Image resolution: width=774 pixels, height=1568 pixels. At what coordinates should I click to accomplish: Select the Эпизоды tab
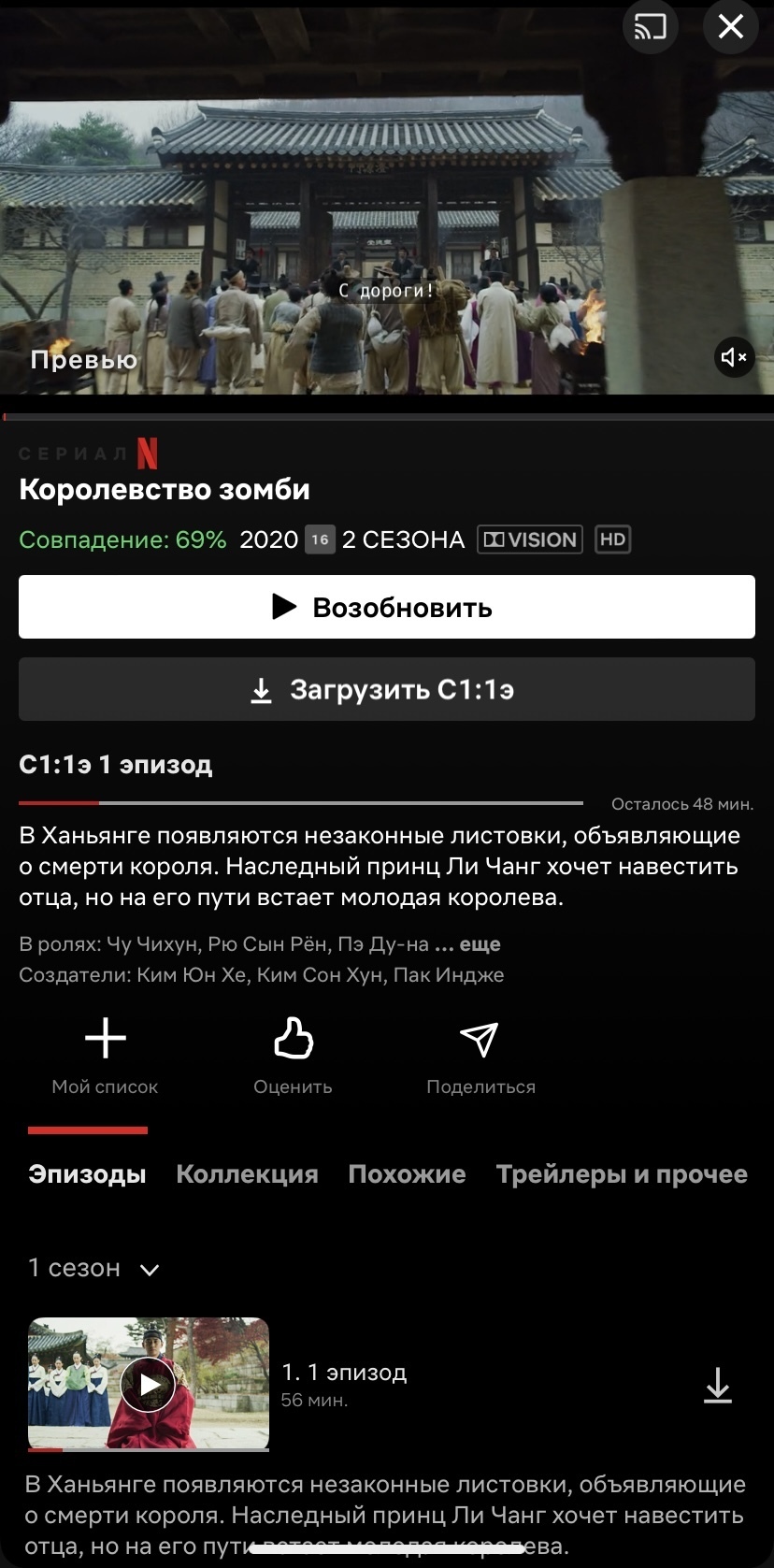[87, 1173]
